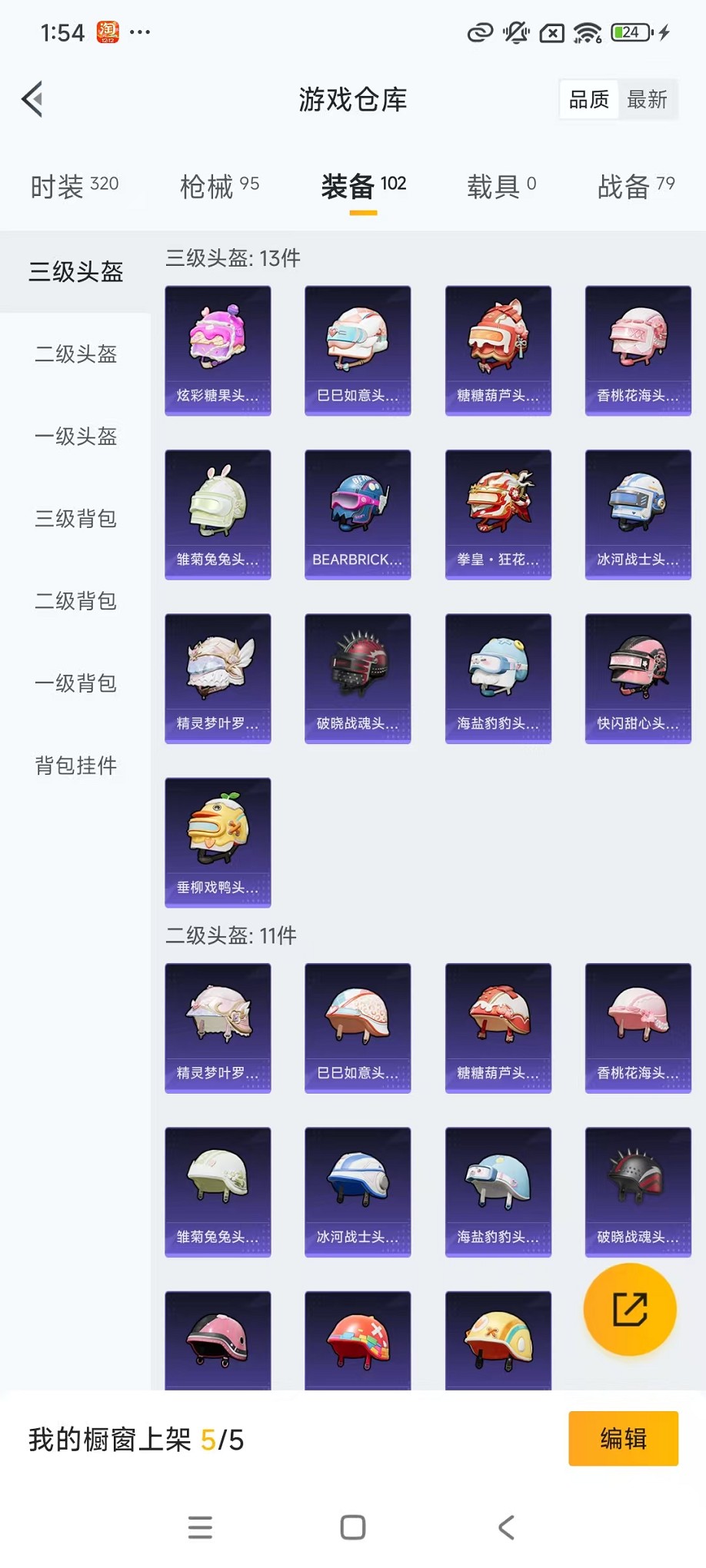
Task: Open the 炫彩糖果头盔 item
Action: (x=218, y=350)
